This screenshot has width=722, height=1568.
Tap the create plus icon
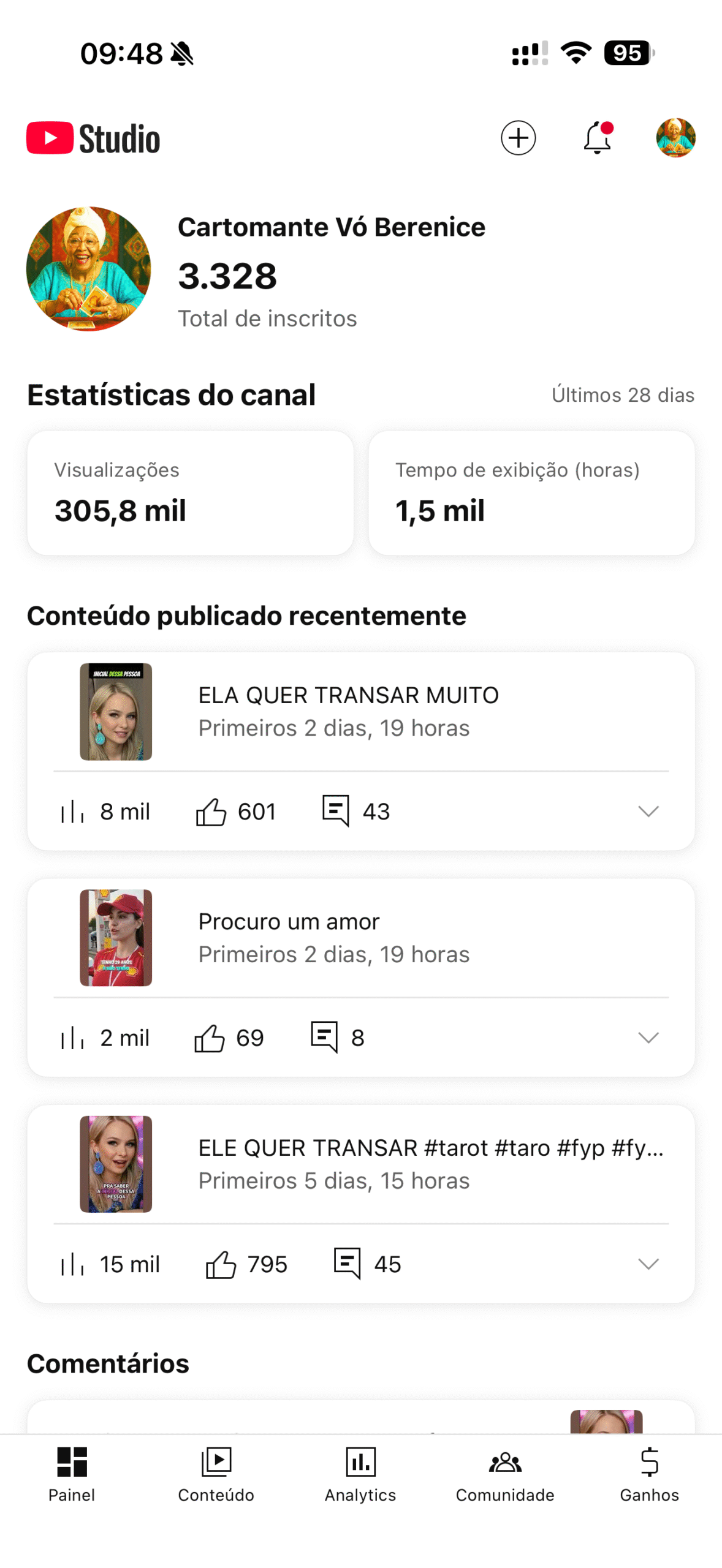(518, 138)
